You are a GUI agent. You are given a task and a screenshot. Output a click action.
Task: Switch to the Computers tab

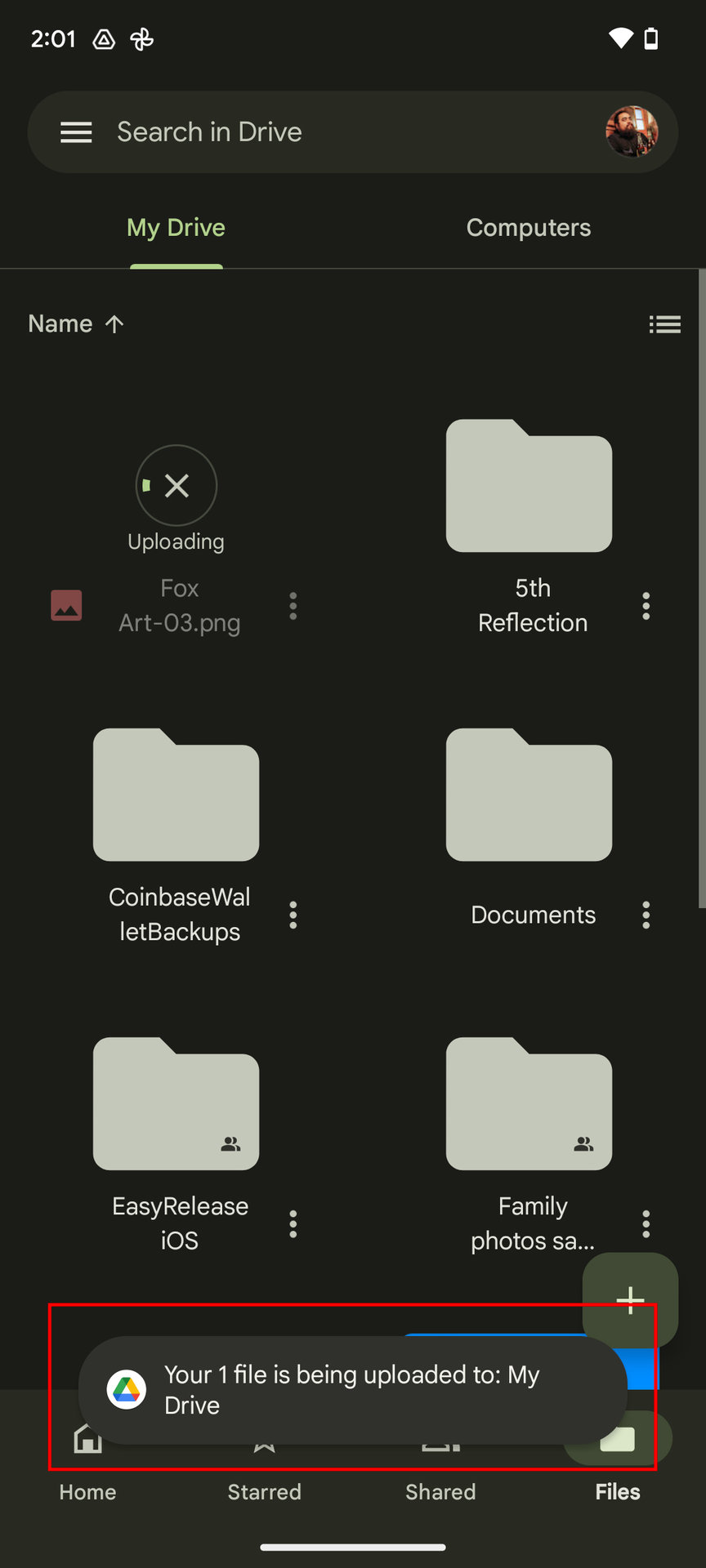point(528,228)
